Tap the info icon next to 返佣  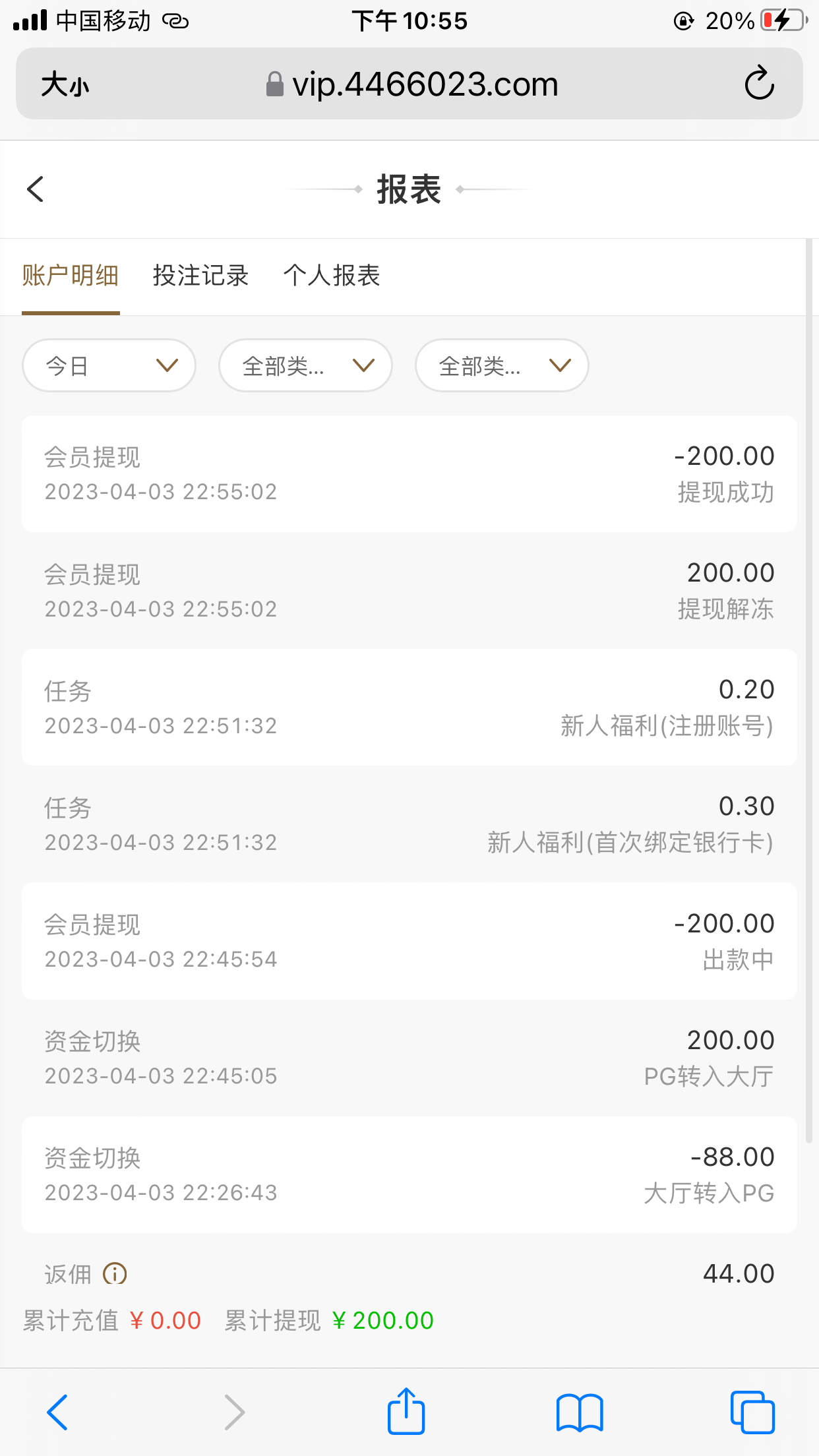click(115, 1273)
